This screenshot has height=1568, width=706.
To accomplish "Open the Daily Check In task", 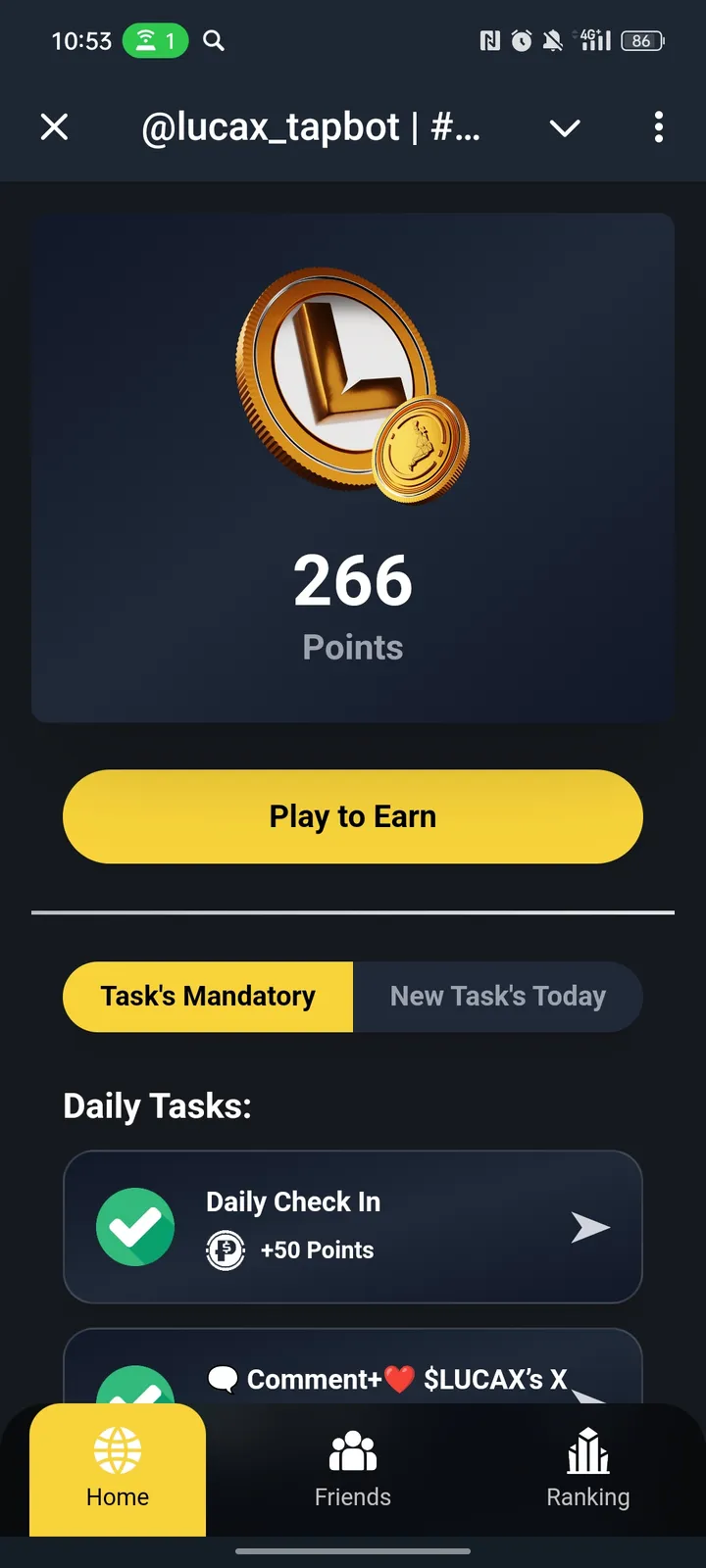I will click(x=353, y=1226).
